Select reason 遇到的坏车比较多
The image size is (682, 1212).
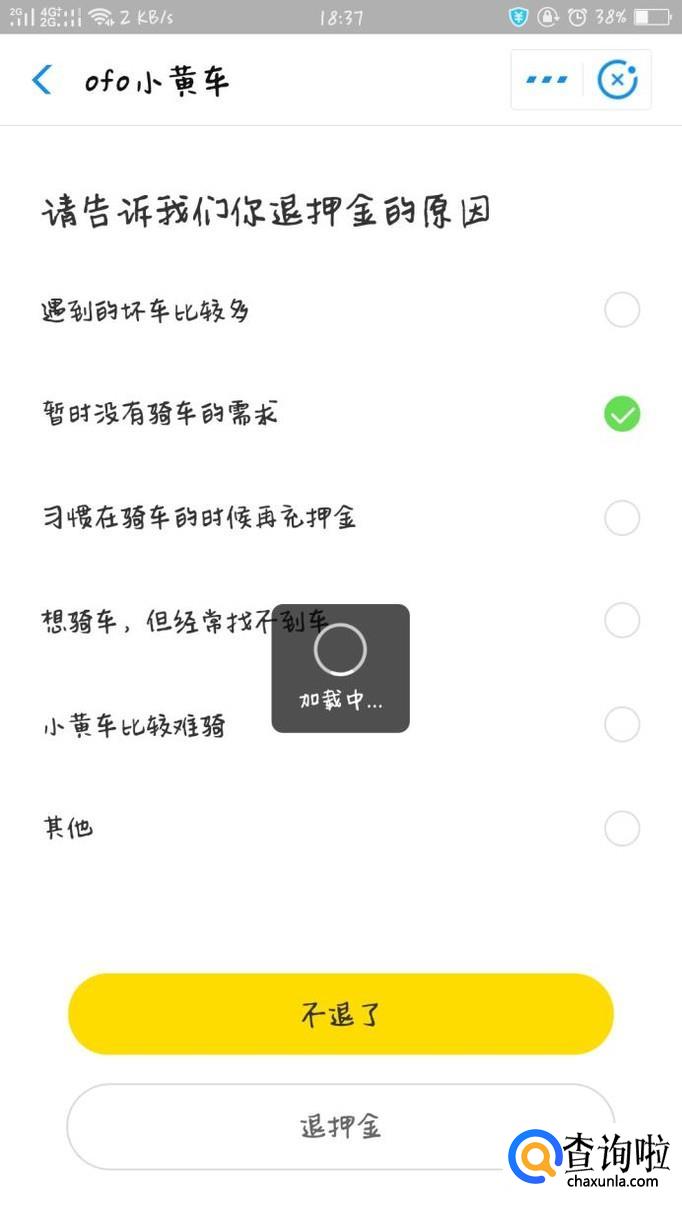tap(621, 311)
